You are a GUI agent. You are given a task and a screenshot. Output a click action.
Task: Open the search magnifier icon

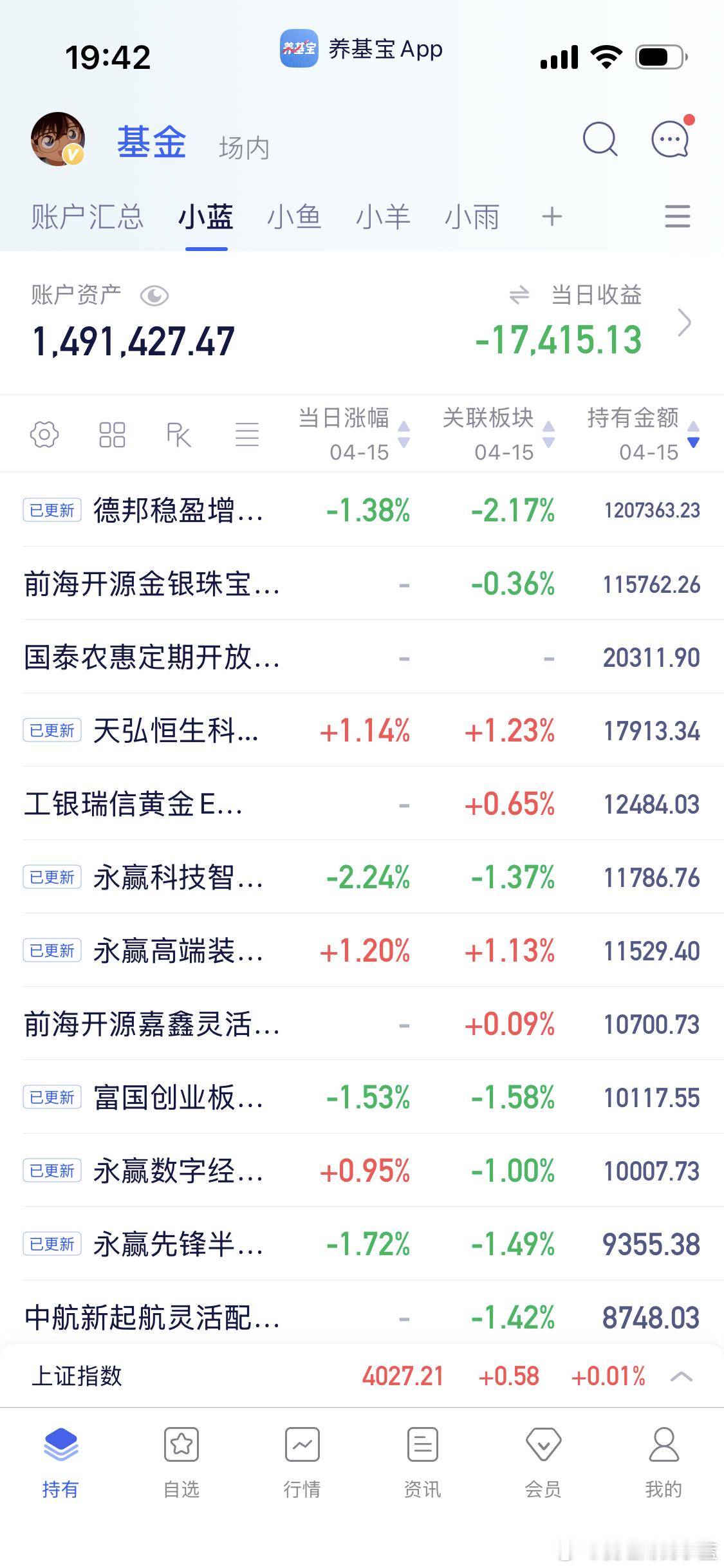[x=600, y=138]
